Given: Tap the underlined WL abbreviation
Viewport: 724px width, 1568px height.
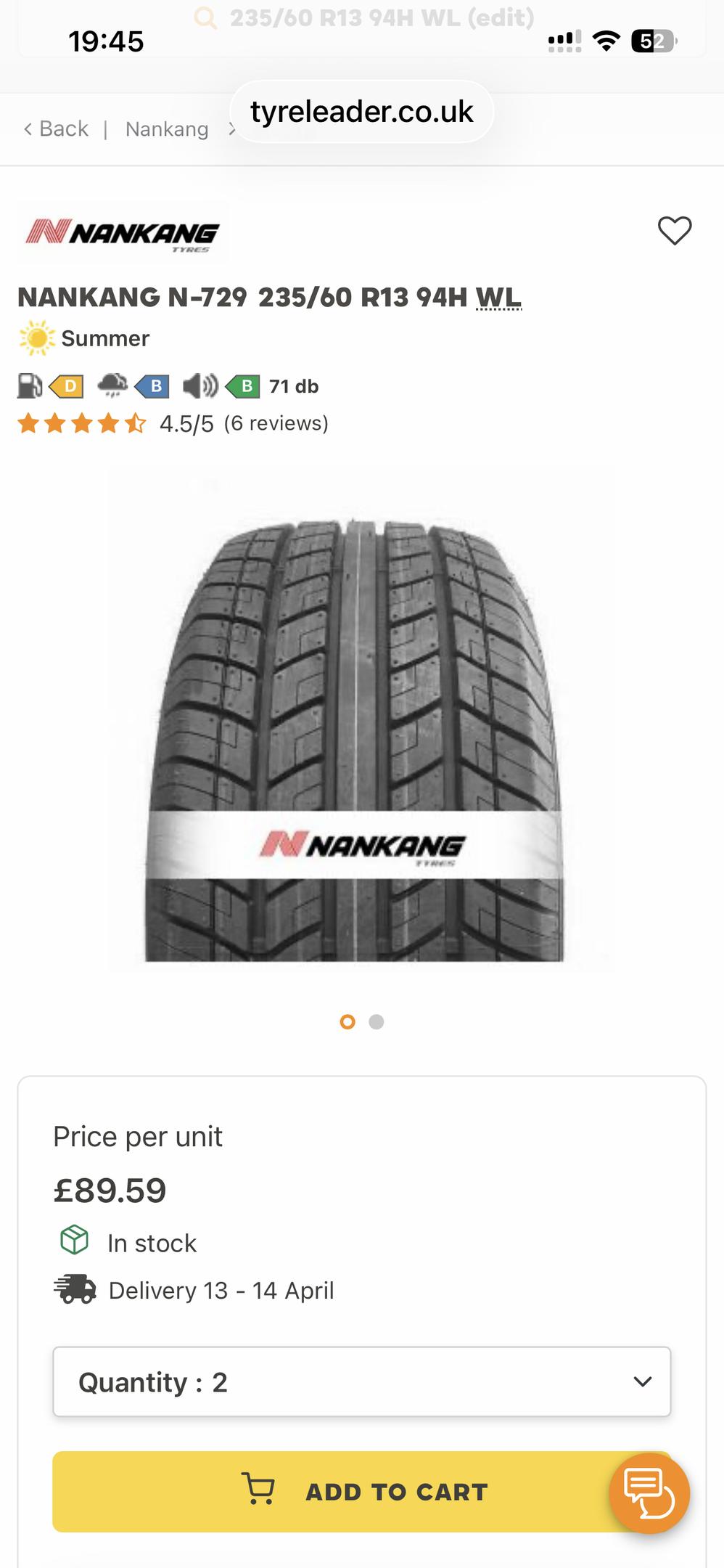Looking at the screenshot, I should pyautogui.click(x=498, y=298).
